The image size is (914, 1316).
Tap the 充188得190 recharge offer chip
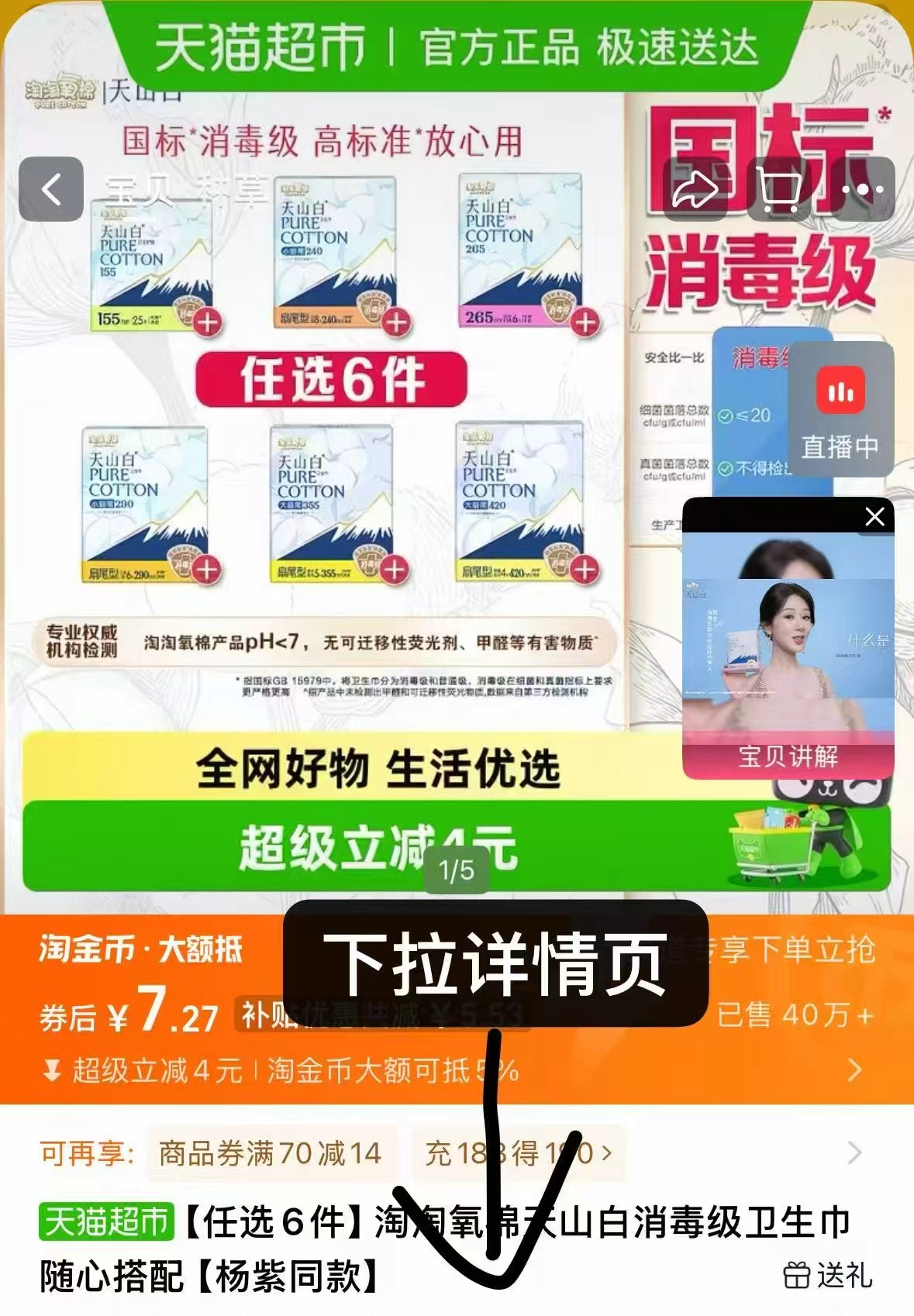click(518, 1153)
